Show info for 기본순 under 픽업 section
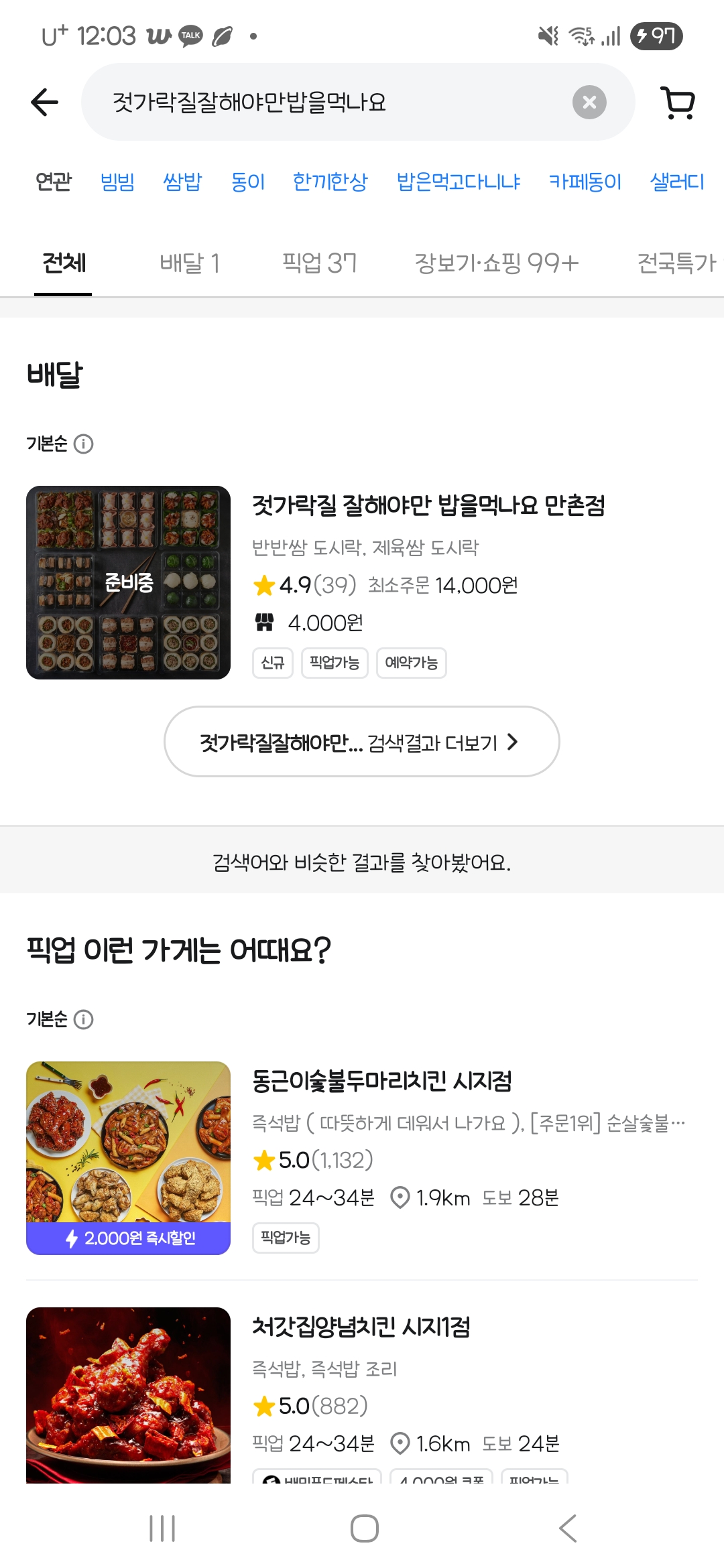The height and width of the screenshot is (1568, 724). pyautogui.click(x=84, y=1019)
